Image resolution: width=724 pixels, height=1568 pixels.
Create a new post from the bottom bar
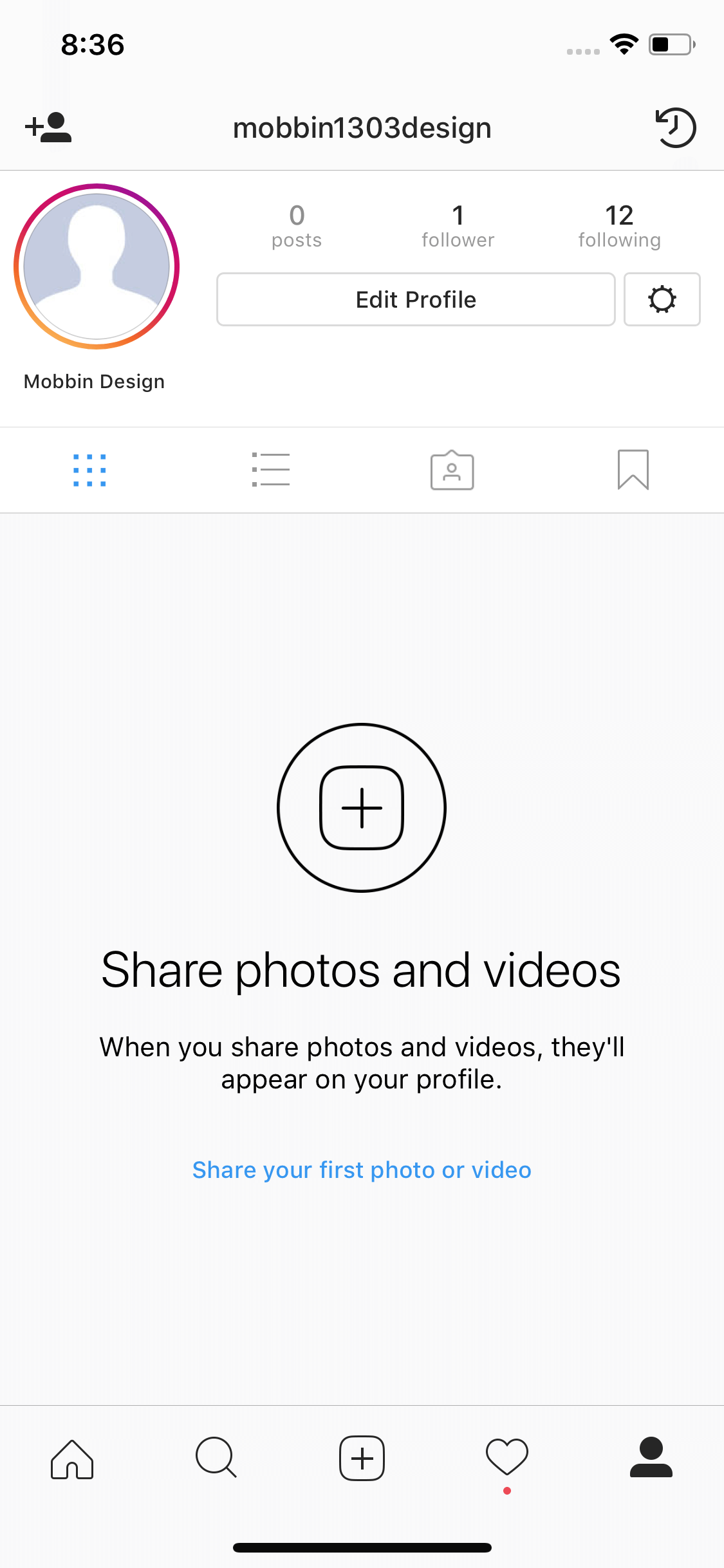362,1458
